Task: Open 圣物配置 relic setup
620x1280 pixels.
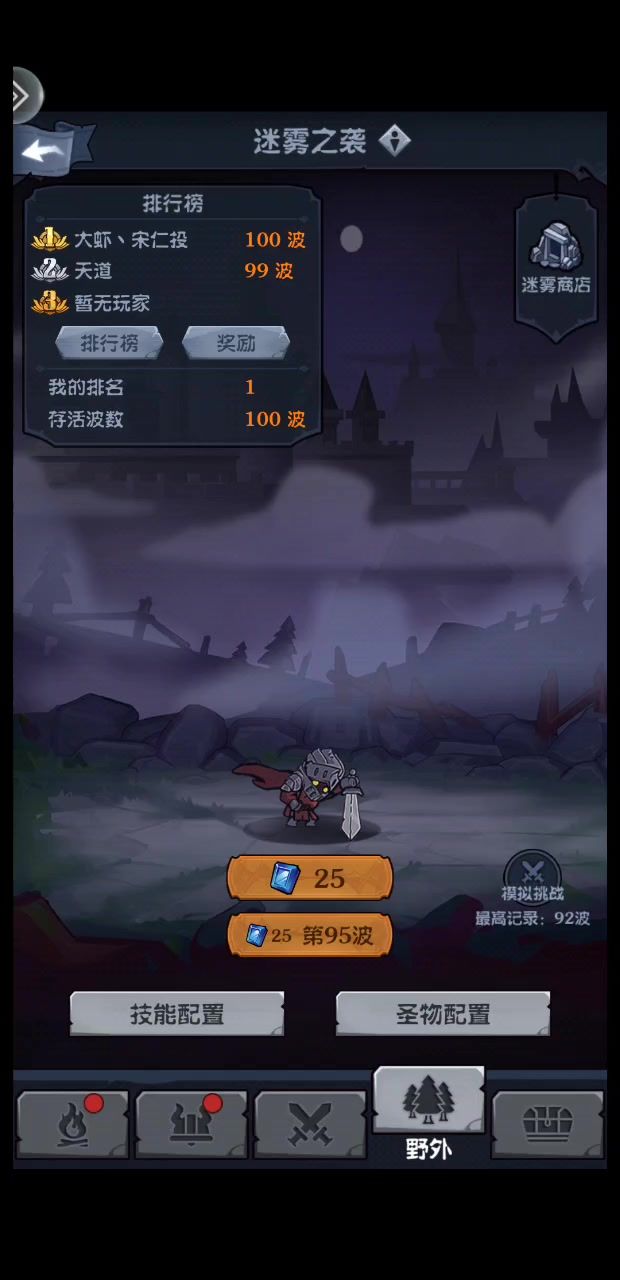Action: pos(443,1014)
